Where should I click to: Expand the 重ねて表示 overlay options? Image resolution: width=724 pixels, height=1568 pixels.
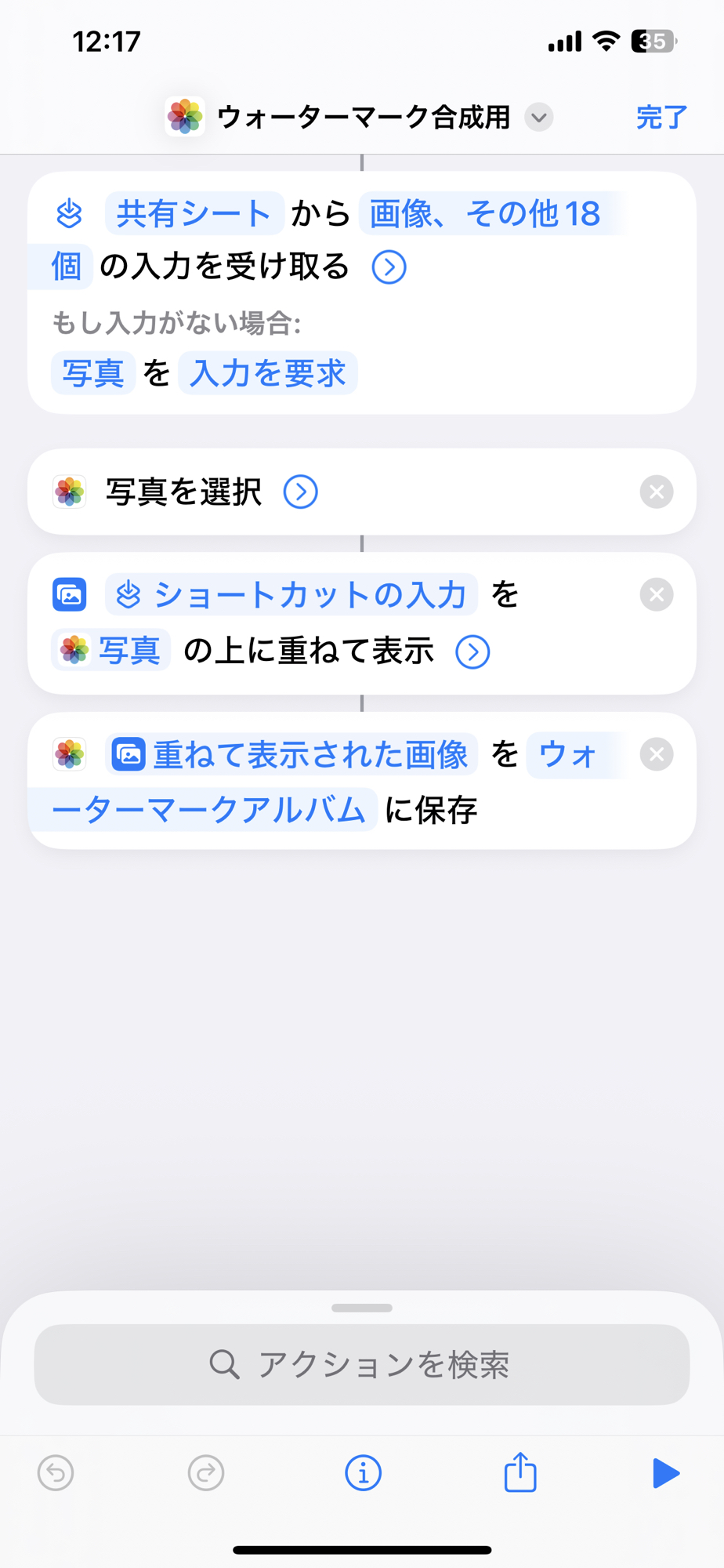pos(472,652)
